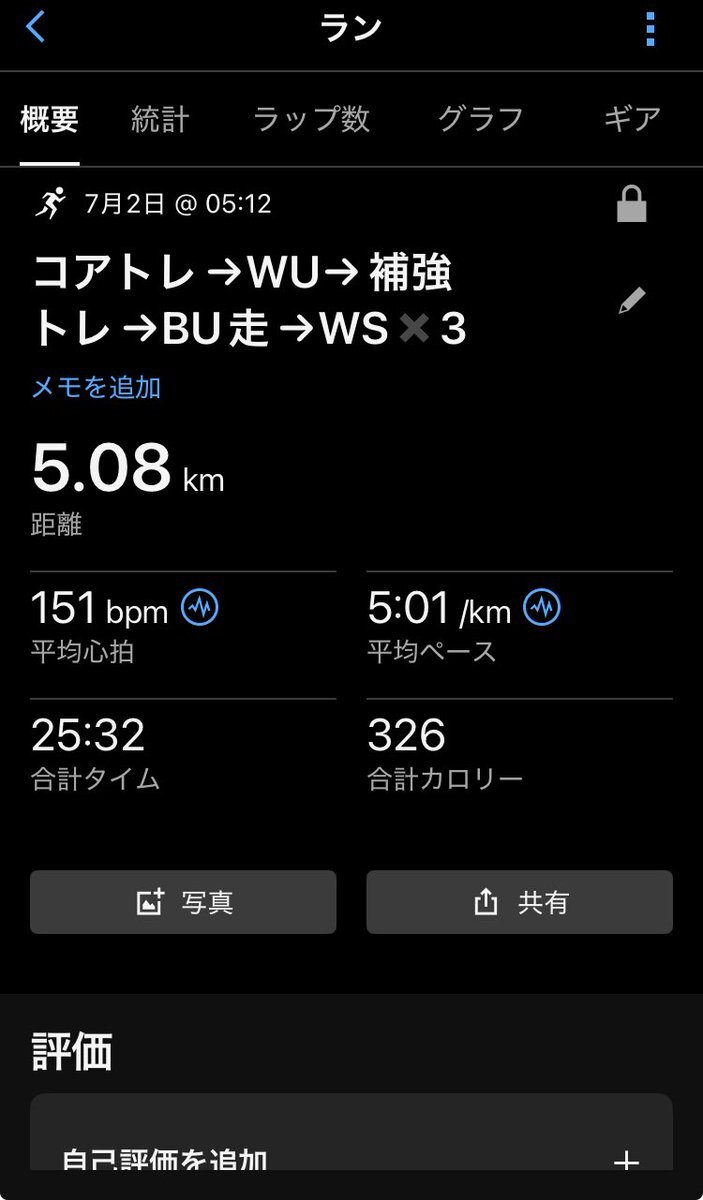
Task: Open the three-dot overflow menu
Action: click(651, 28)
